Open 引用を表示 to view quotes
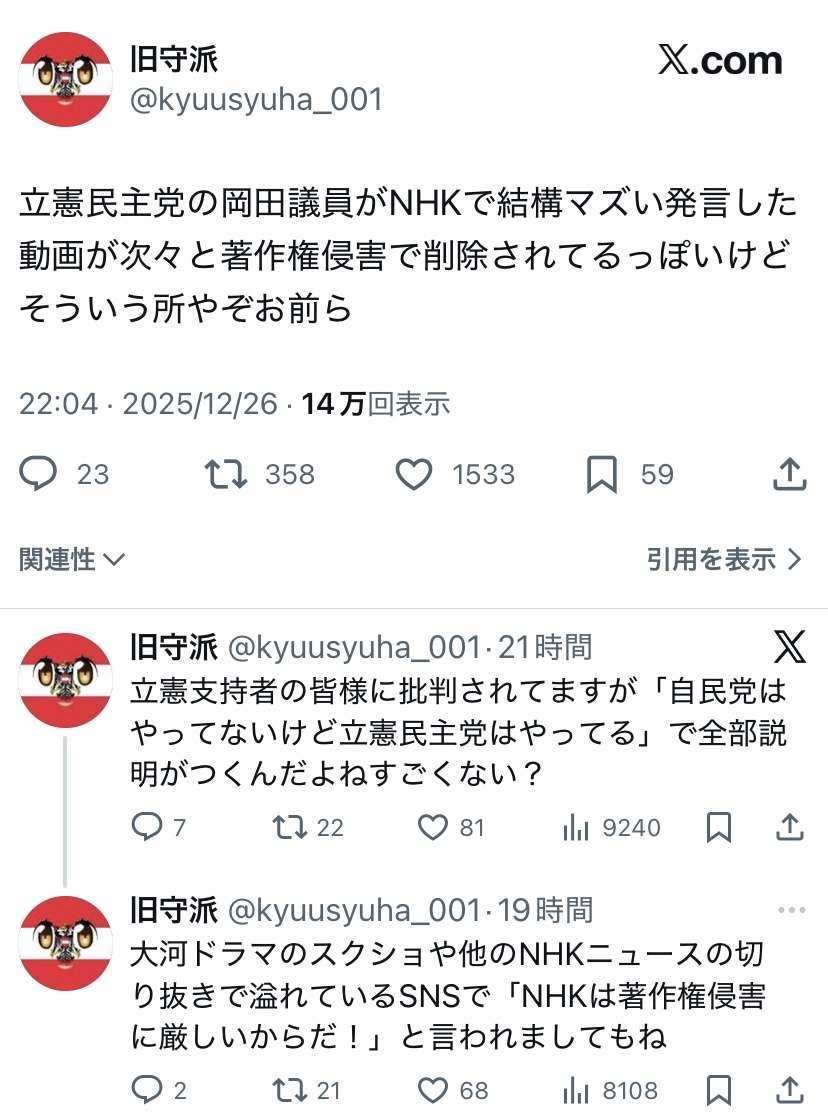Screen dimensions: 828x1112 click(x=724, y=559)
